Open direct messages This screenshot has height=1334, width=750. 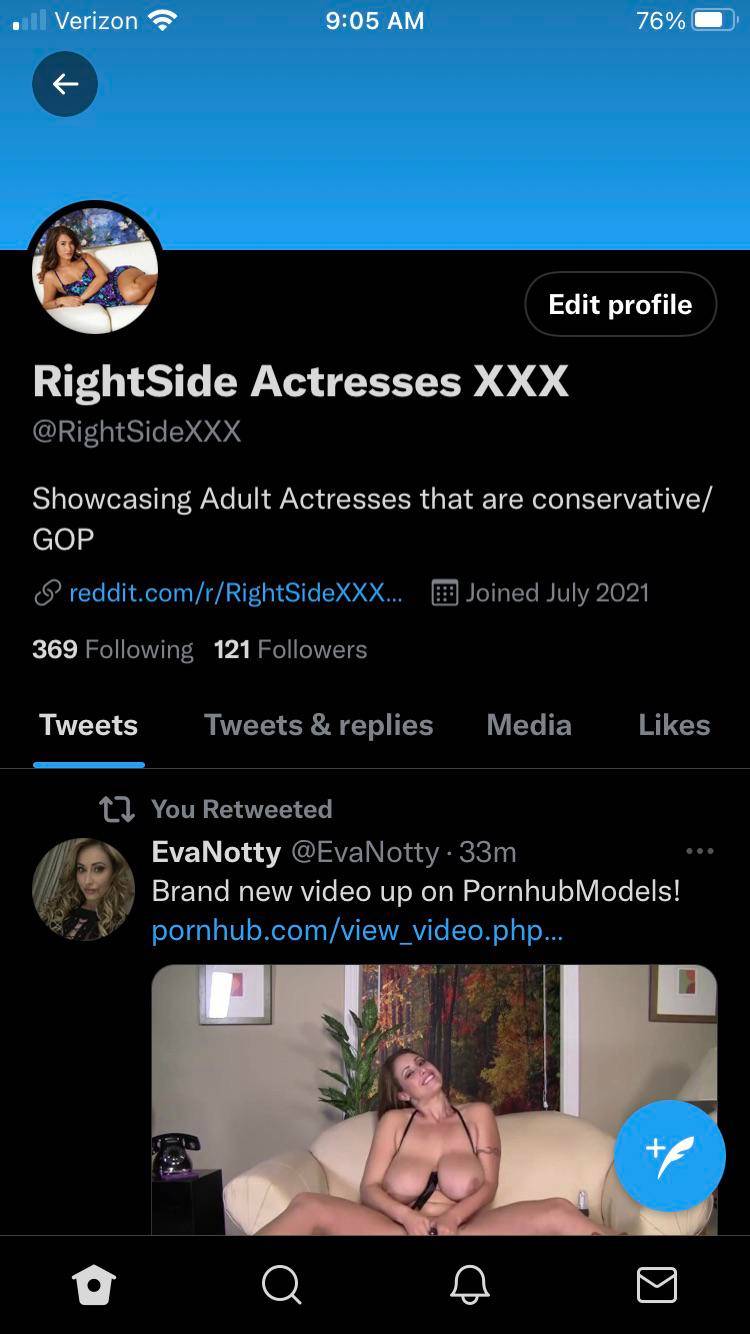click(x=656, y=1285)
